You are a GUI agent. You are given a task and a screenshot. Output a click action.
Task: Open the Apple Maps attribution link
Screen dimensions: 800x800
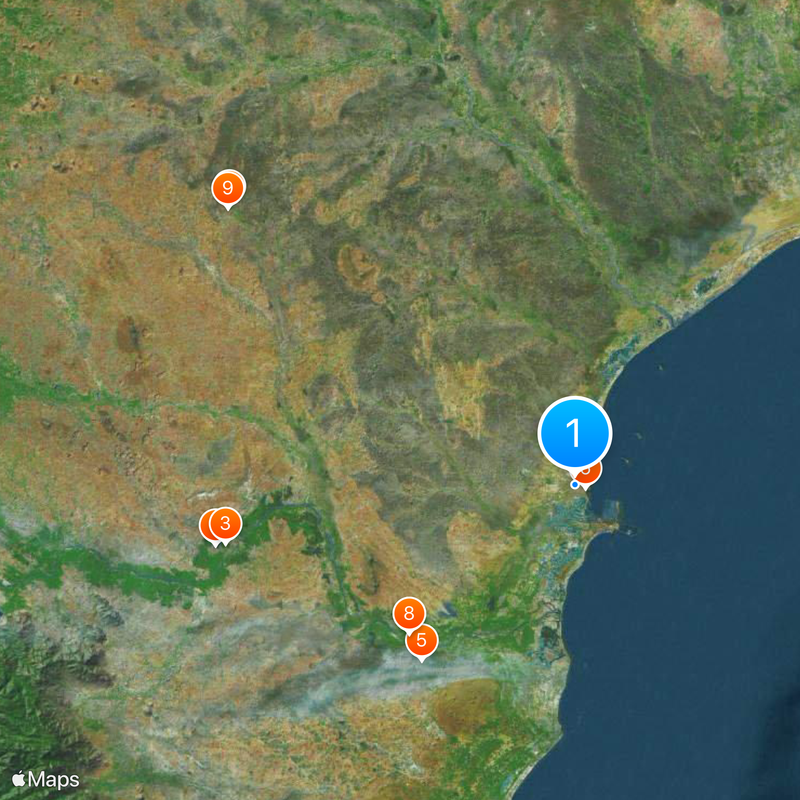point(45,779)
